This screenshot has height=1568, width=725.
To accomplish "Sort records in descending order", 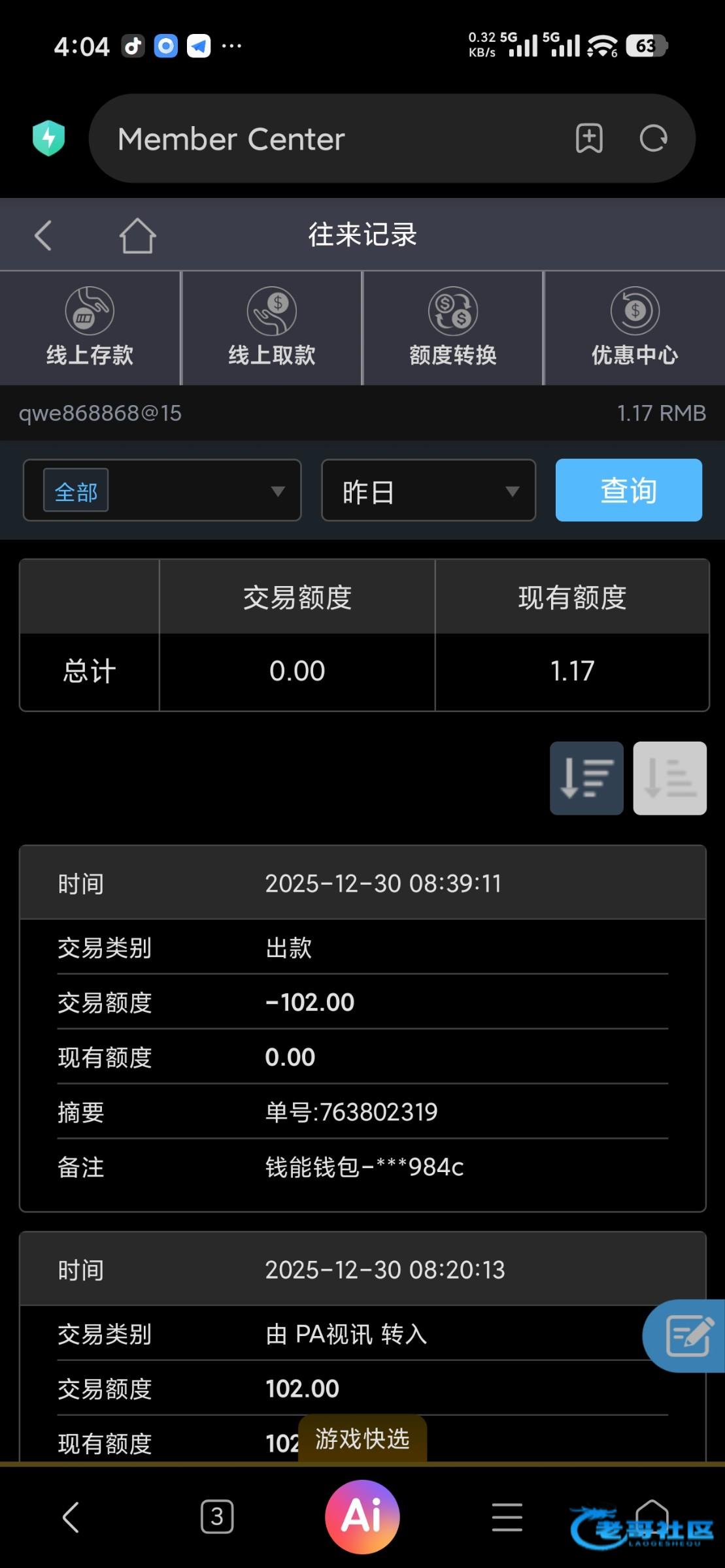I will point(586,778).
